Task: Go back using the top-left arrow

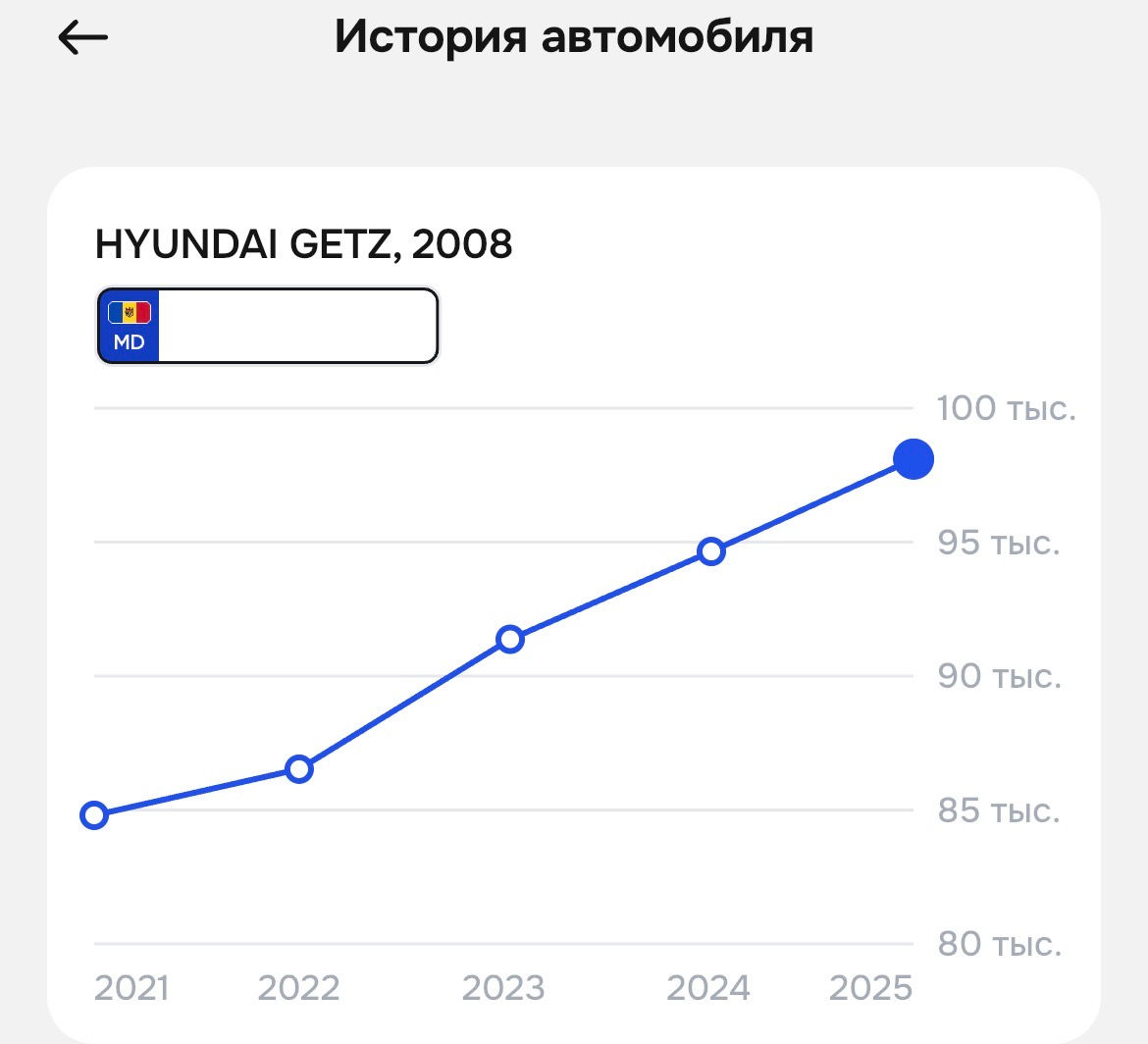Action: click(82, 37)
